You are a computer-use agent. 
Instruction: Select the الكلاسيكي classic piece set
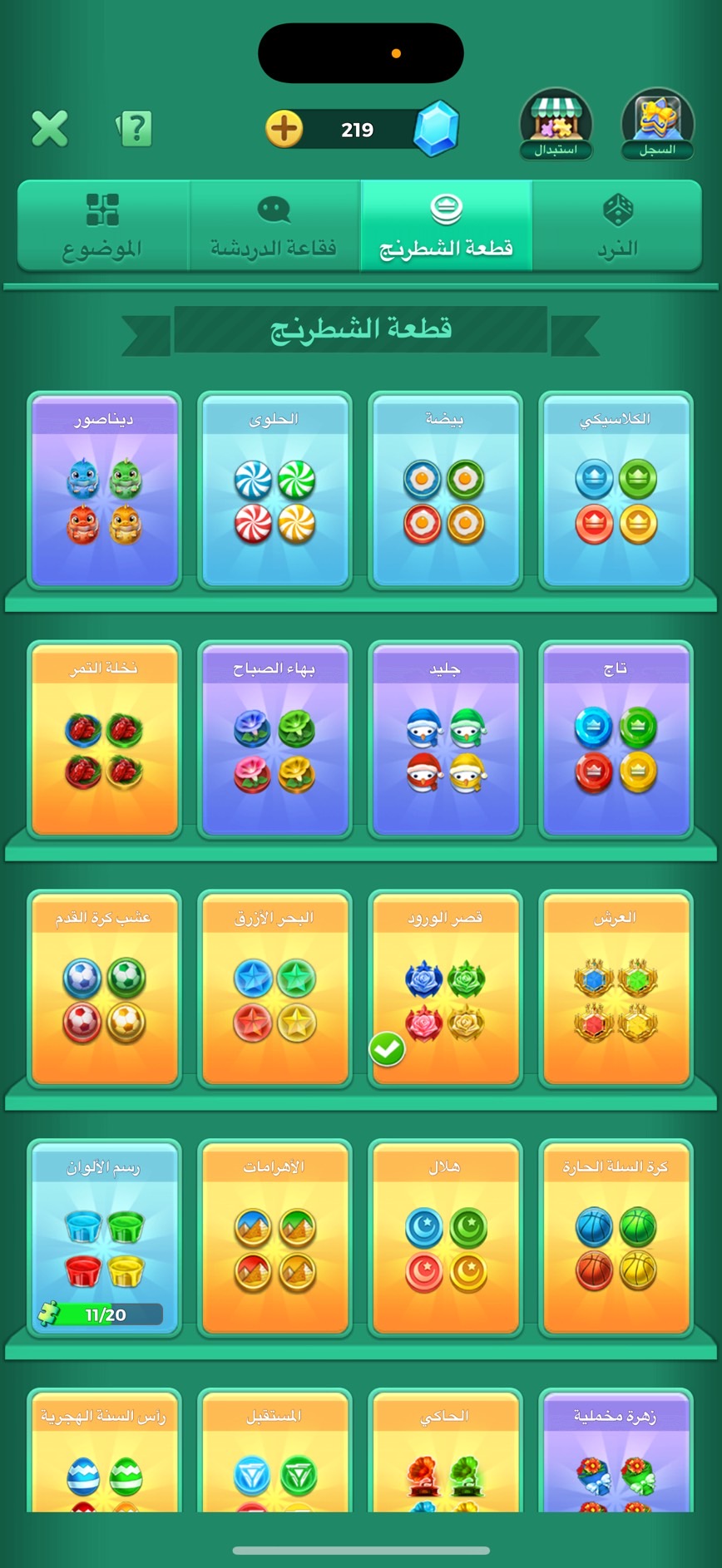(x=616, y=491)
